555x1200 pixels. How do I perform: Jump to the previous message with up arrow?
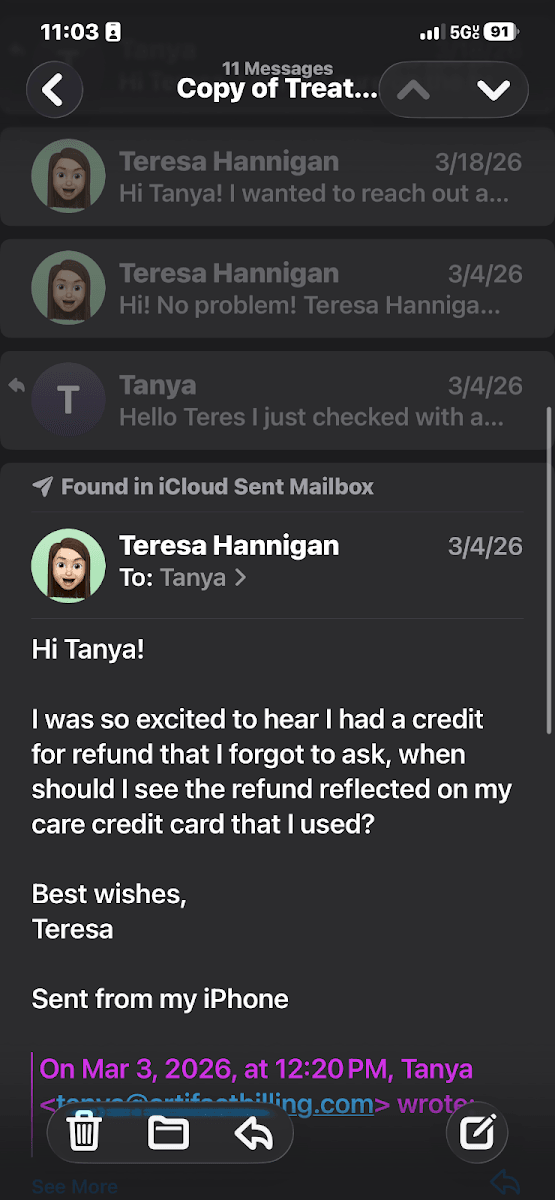414,90
